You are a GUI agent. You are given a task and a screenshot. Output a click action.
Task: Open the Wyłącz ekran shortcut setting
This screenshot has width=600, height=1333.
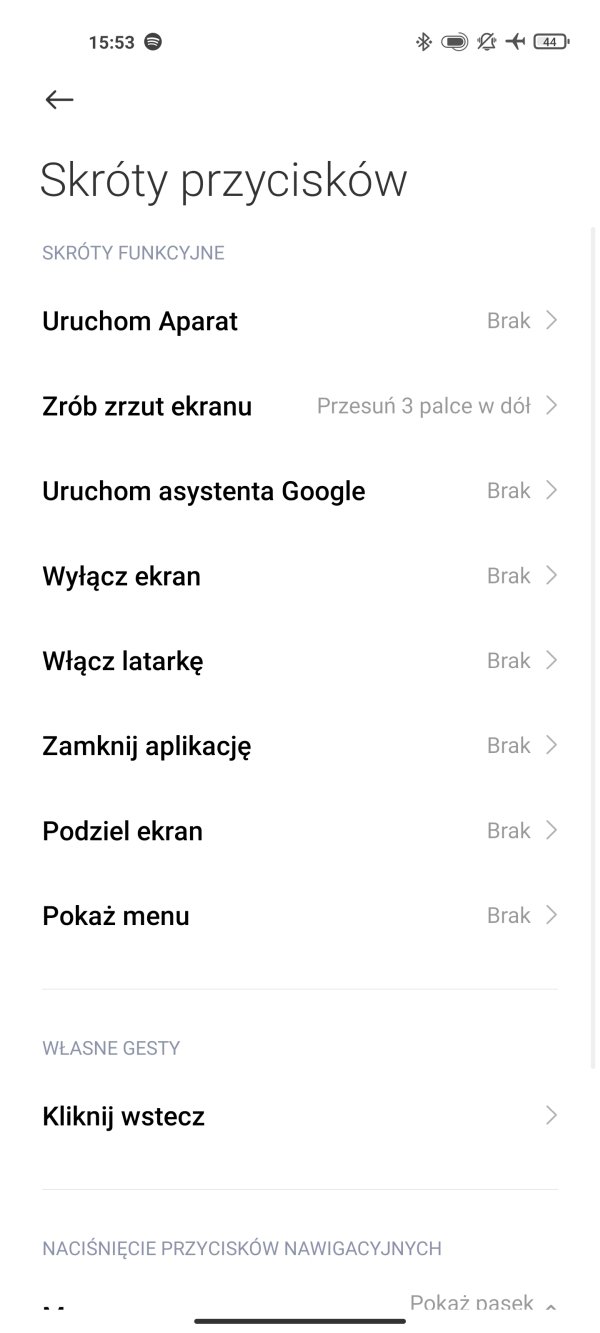coord(300,576)
